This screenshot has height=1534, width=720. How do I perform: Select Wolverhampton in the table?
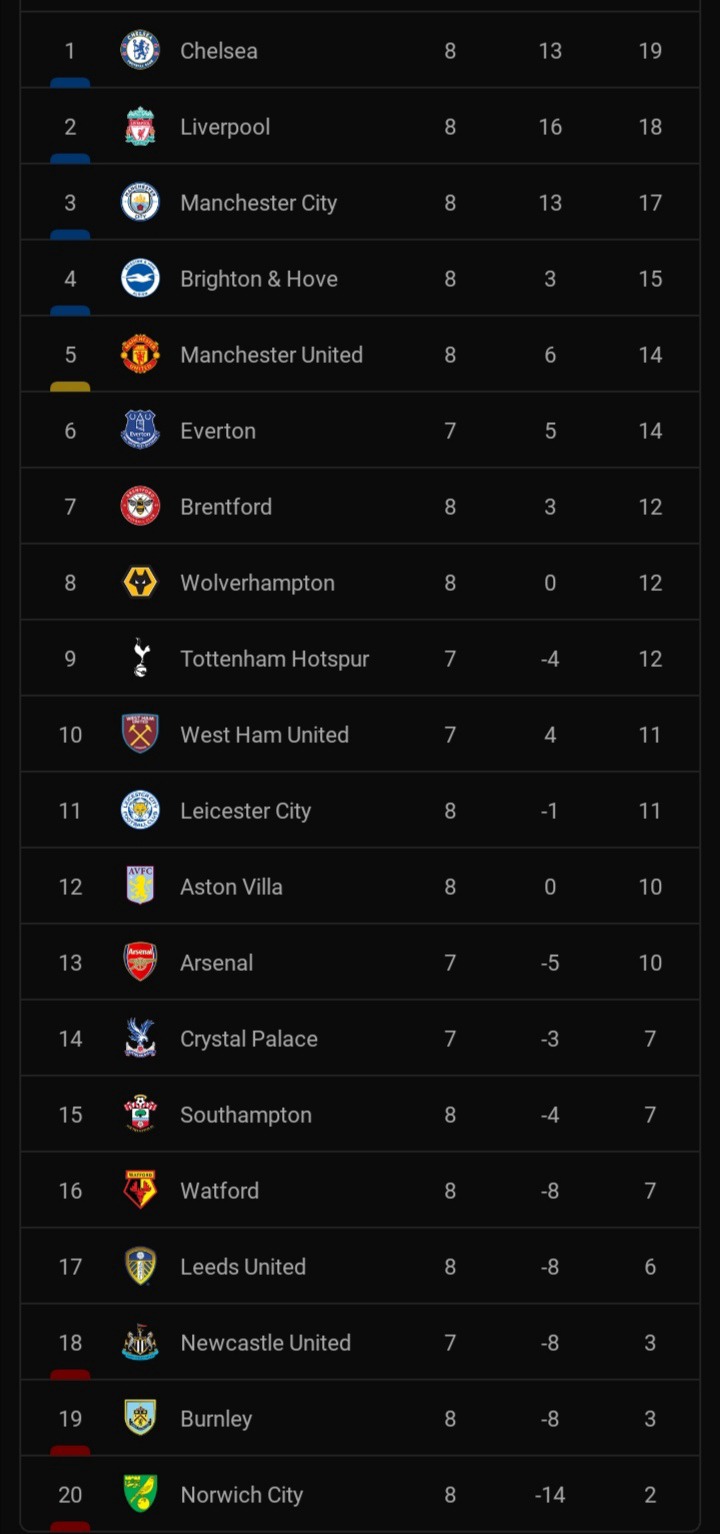pyautogui.click(x=360, y=582)
